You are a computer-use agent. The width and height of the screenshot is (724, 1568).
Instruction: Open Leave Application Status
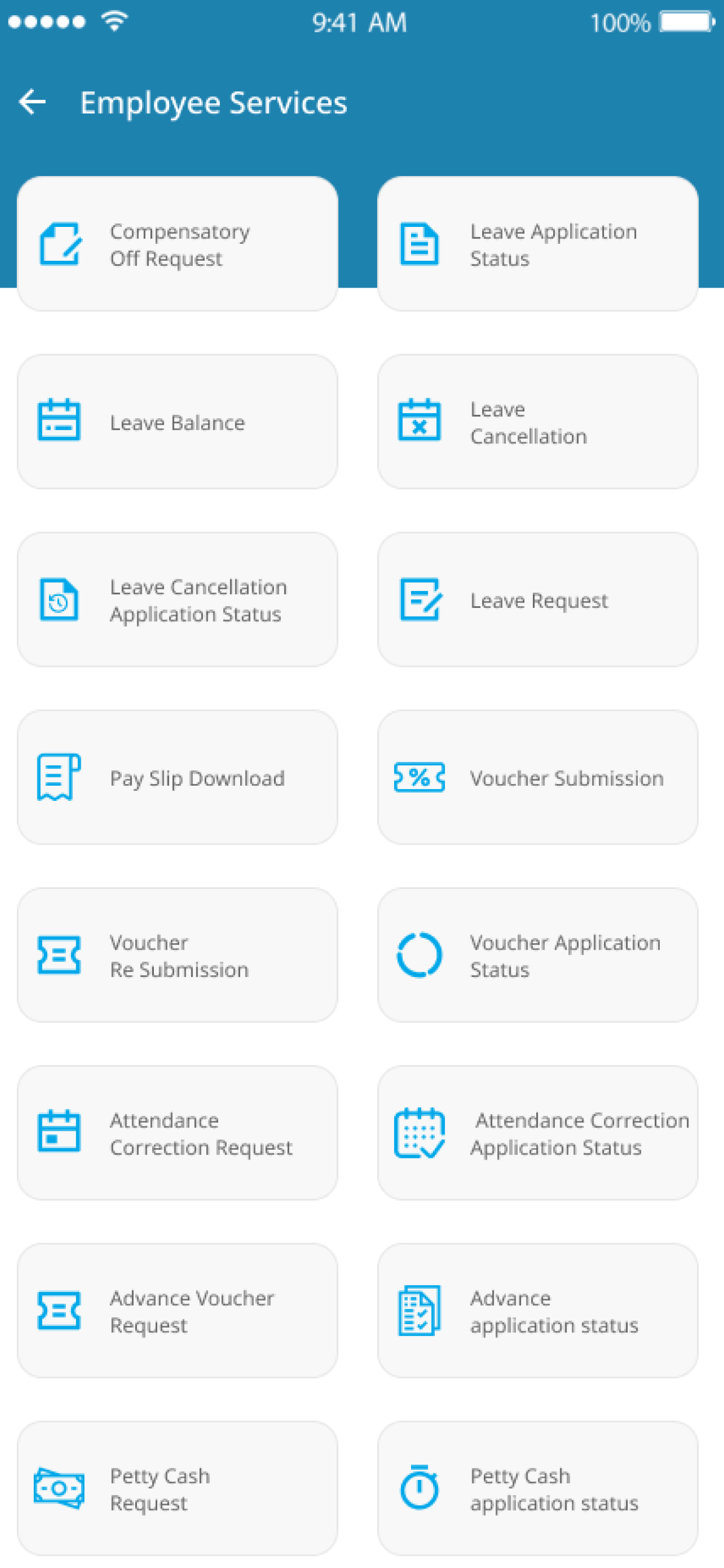click(x=537, y=244)
